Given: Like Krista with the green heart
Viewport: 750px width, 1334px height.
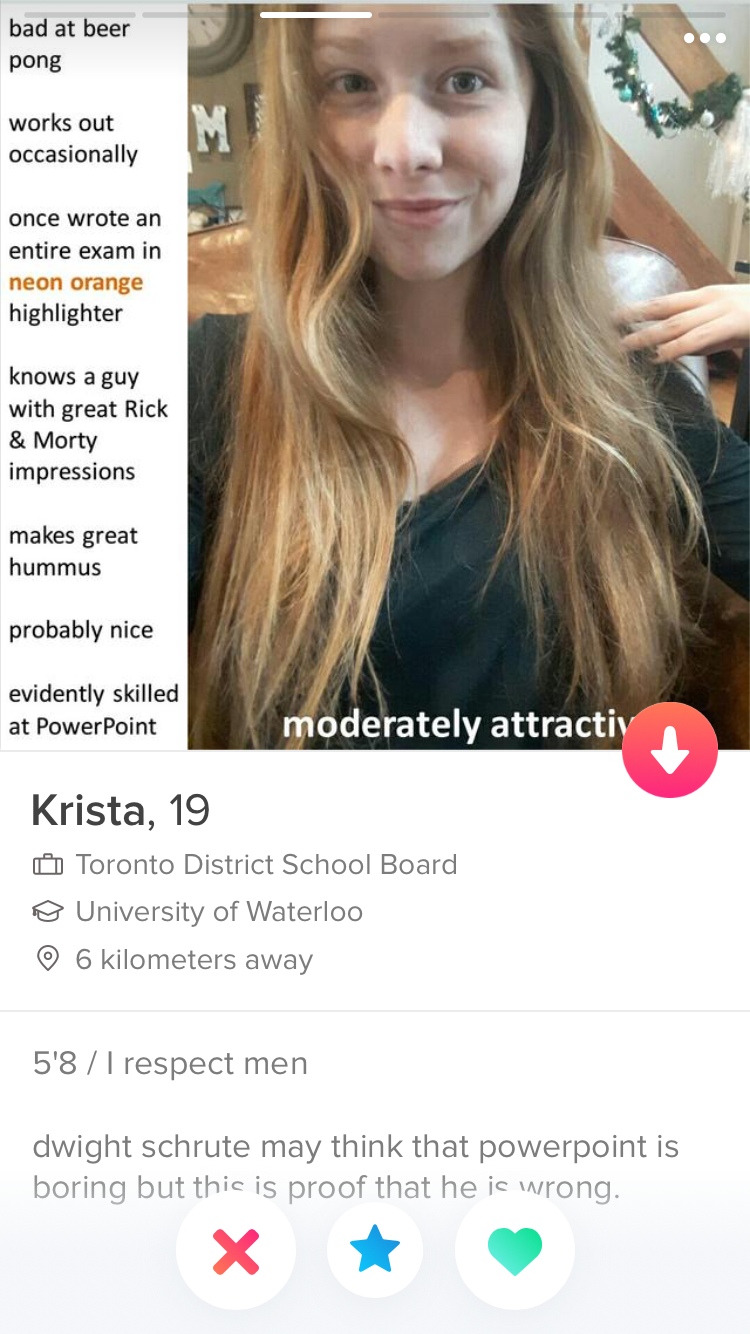Looking at the screenshot, I should [515, 1251].
